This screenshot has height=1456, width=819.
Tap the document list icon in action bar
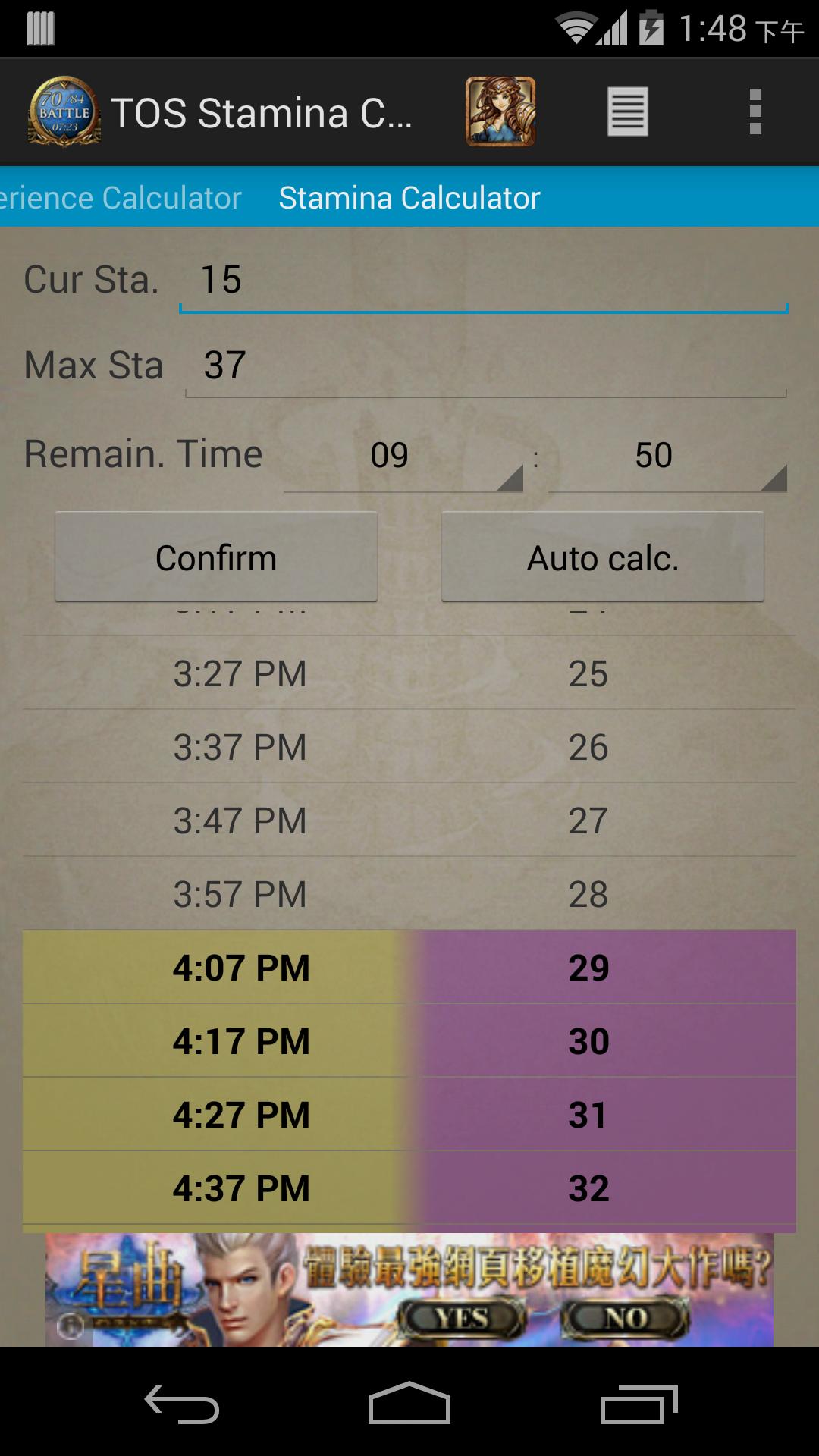point(628,112)
